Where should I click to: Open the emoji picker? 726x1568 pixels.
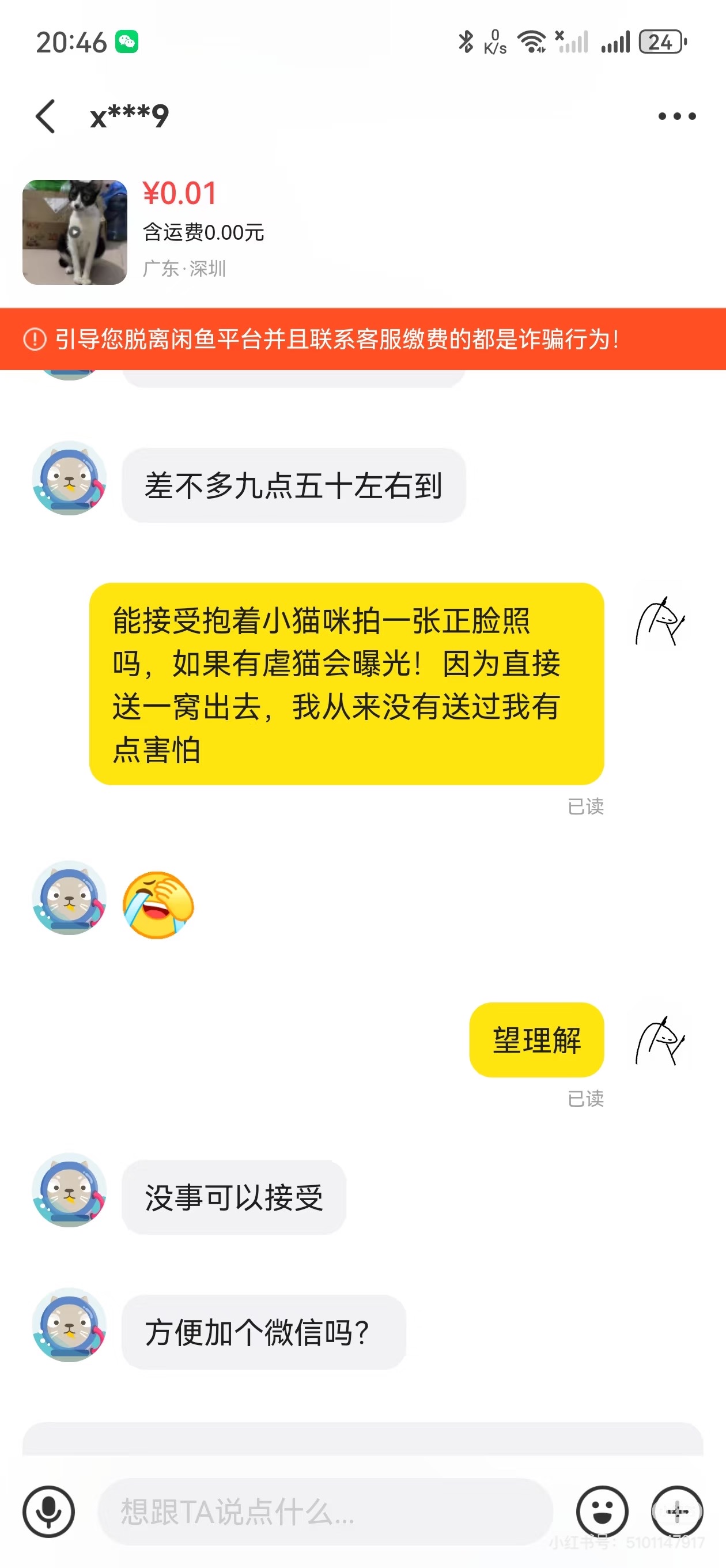(602, 1512)
